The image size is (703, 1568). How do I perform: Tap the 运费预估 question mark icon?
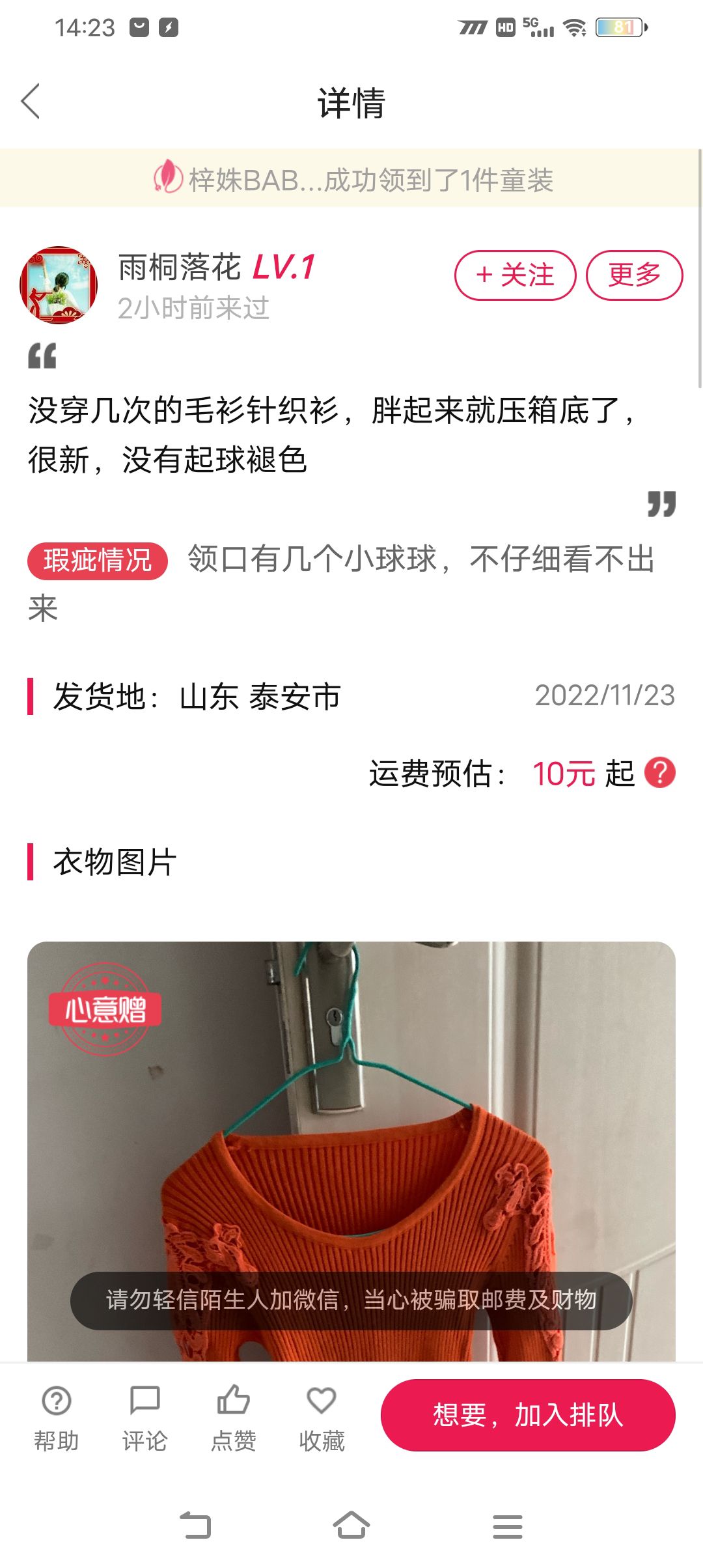coord(659,773)
